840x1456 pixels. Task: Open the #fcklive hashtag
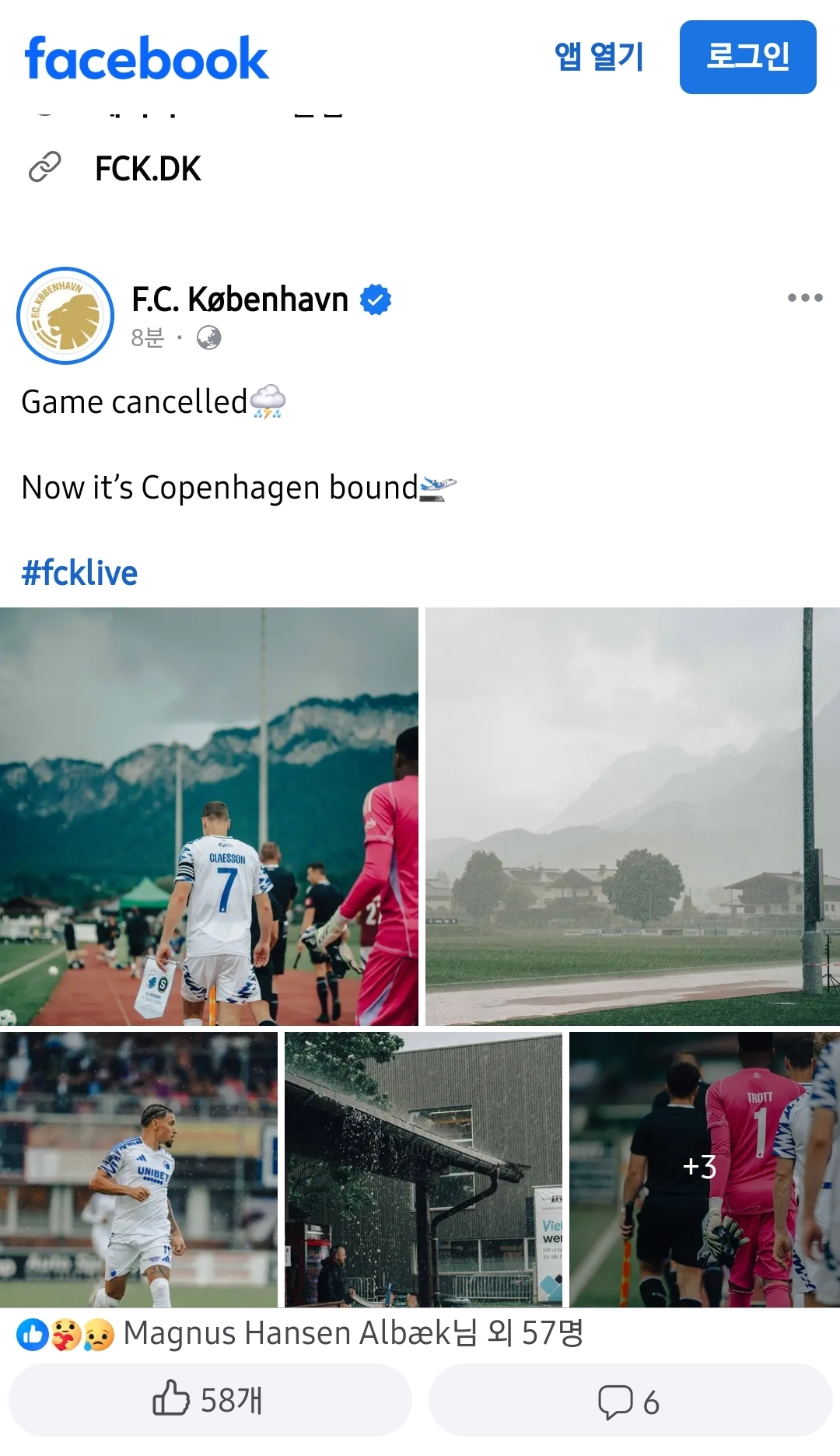tap(79, 573)
